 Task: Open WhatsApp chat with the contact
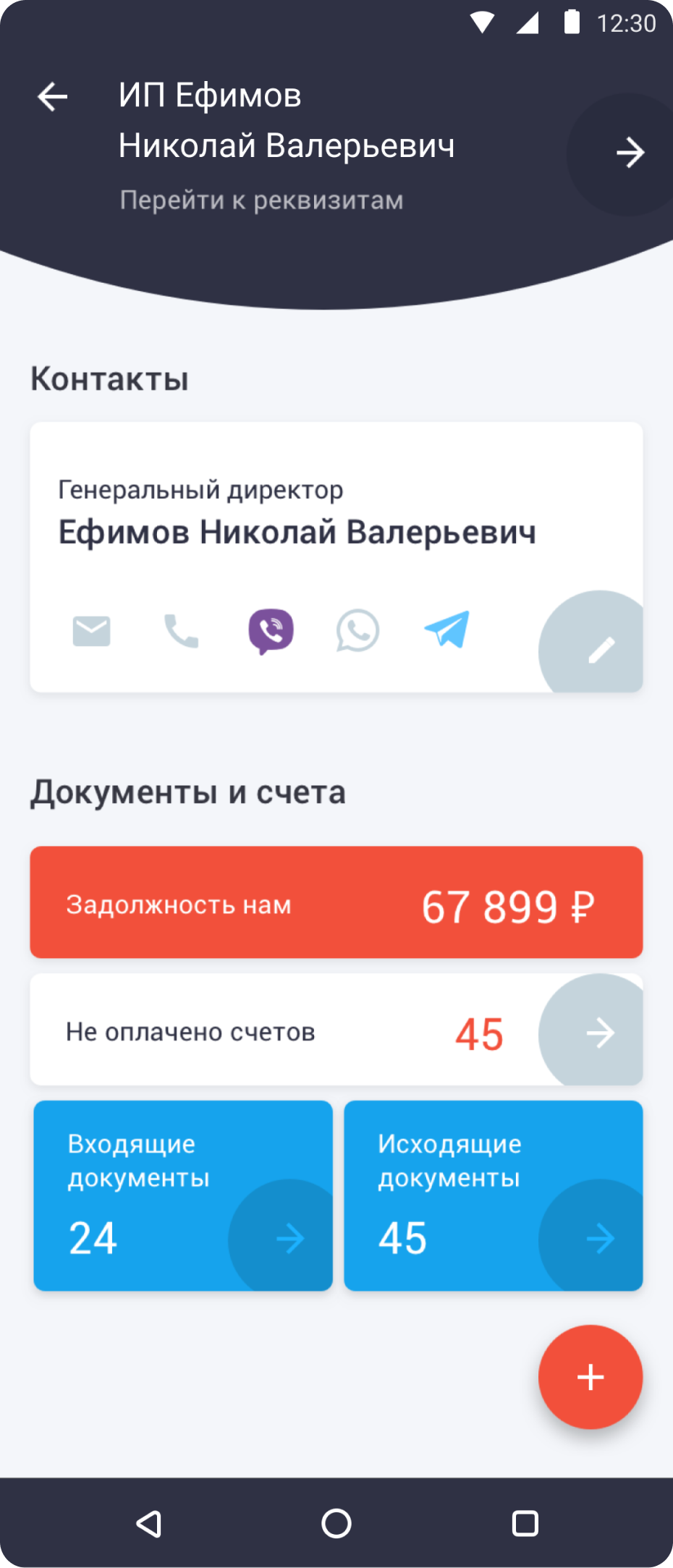[357, 631]
